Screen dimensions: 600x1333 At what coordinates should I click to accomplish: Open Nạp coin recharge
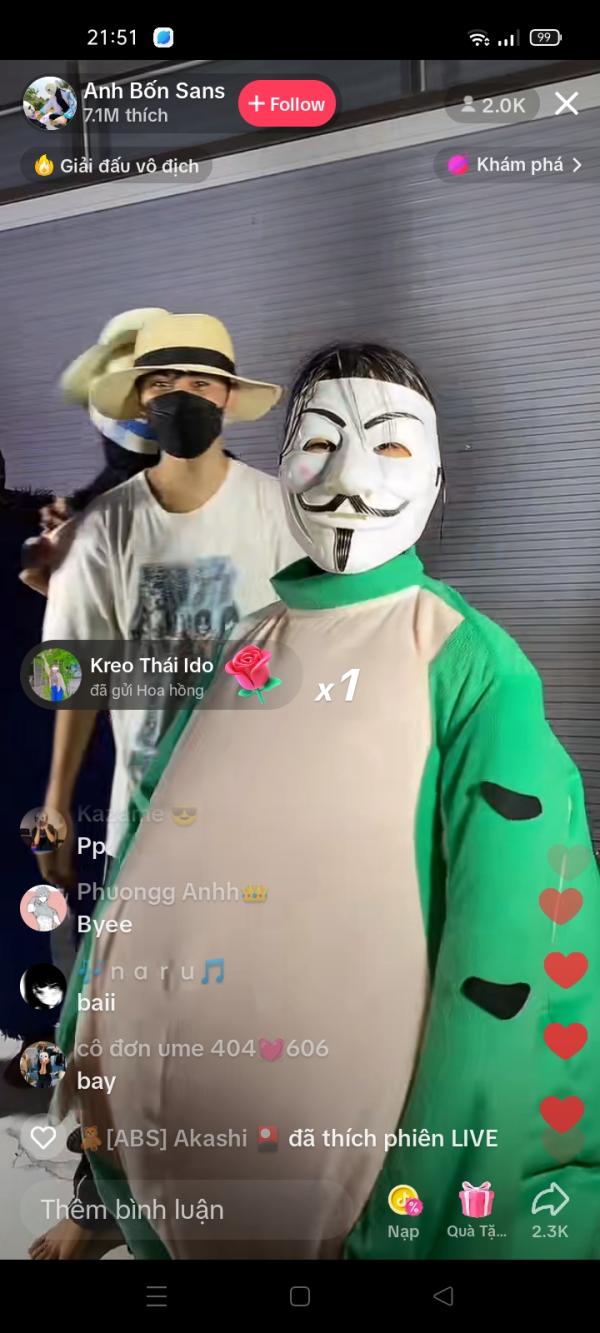point(404,1210)
